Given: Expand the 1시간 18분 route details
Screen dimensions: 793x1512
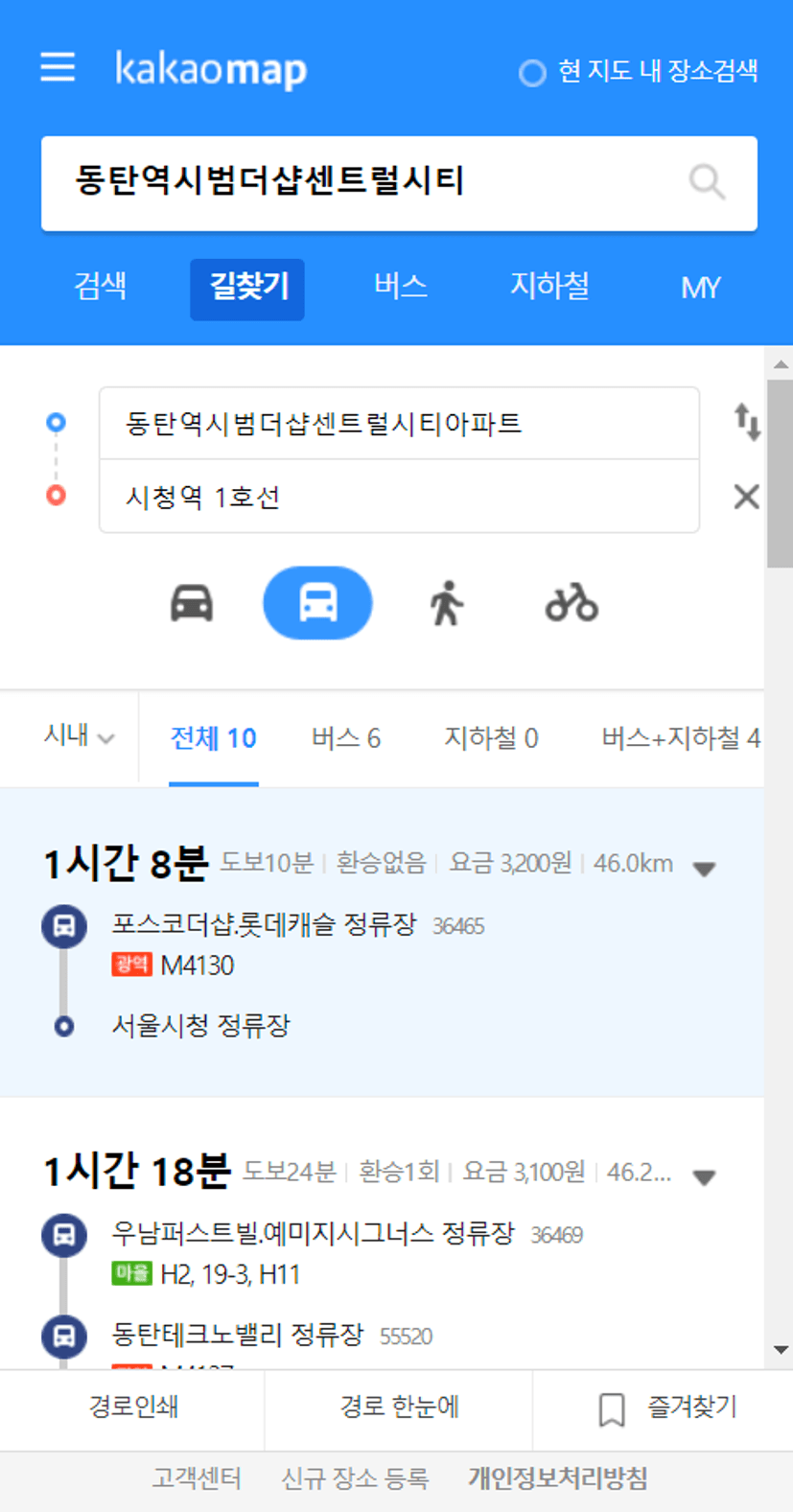Looking at the screenshot, I should tap(704, 1177).
